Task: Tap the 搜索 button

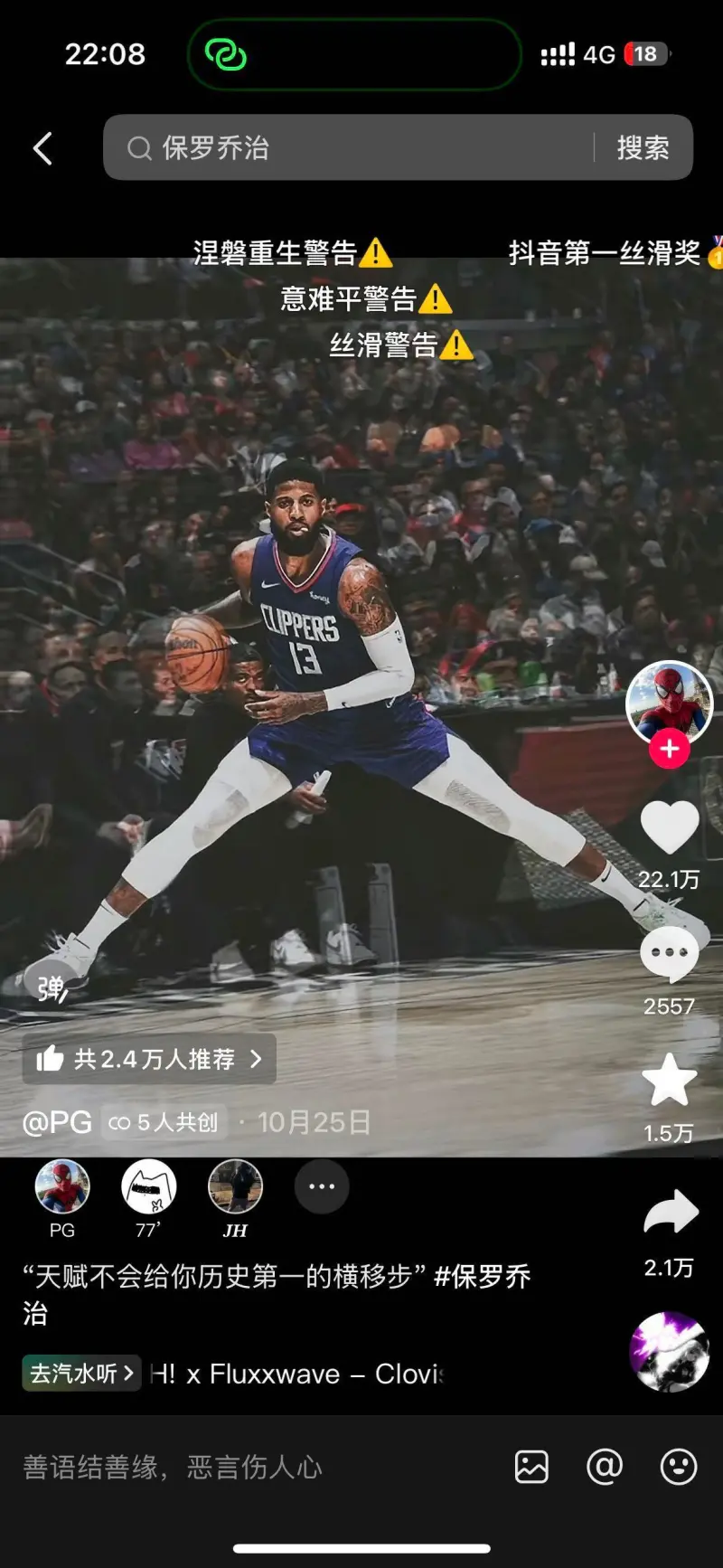Action: pos(643,148)
